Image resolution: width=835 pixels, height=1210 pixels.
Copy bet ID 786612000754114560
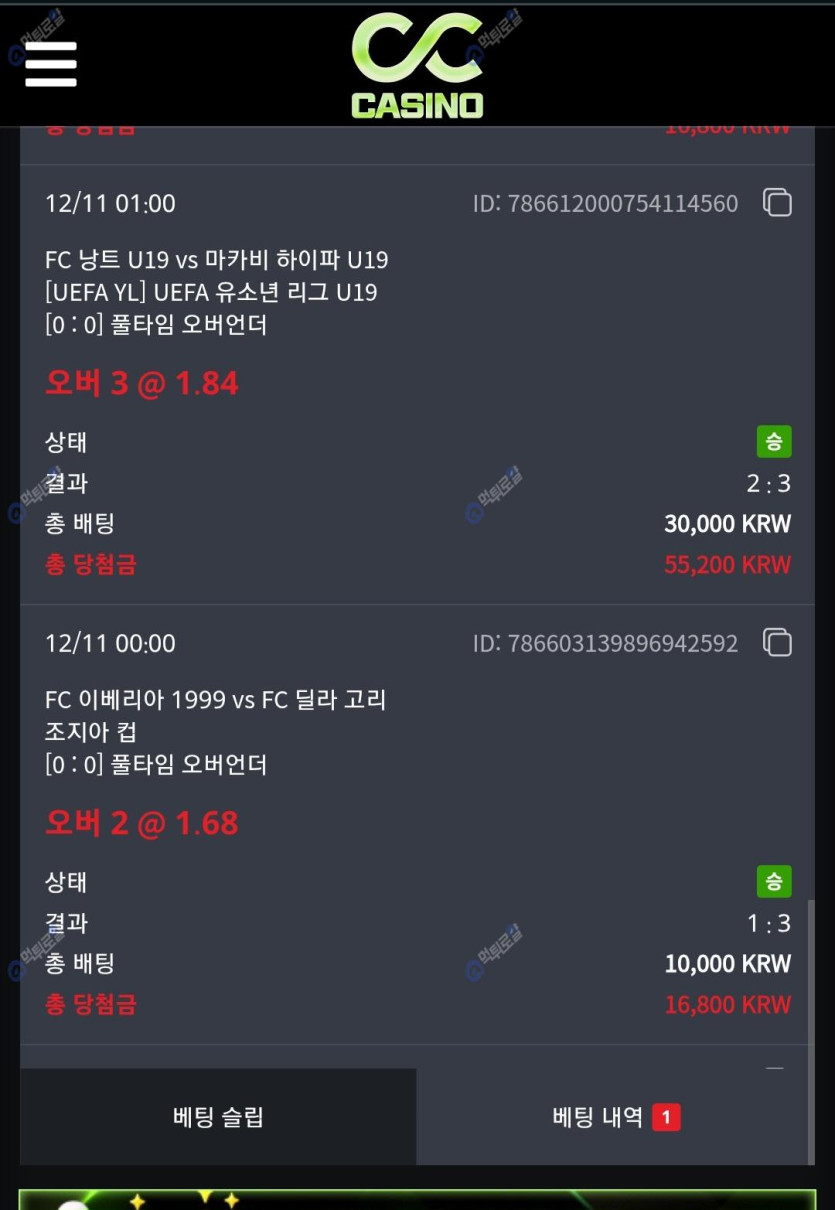[777, 203]
